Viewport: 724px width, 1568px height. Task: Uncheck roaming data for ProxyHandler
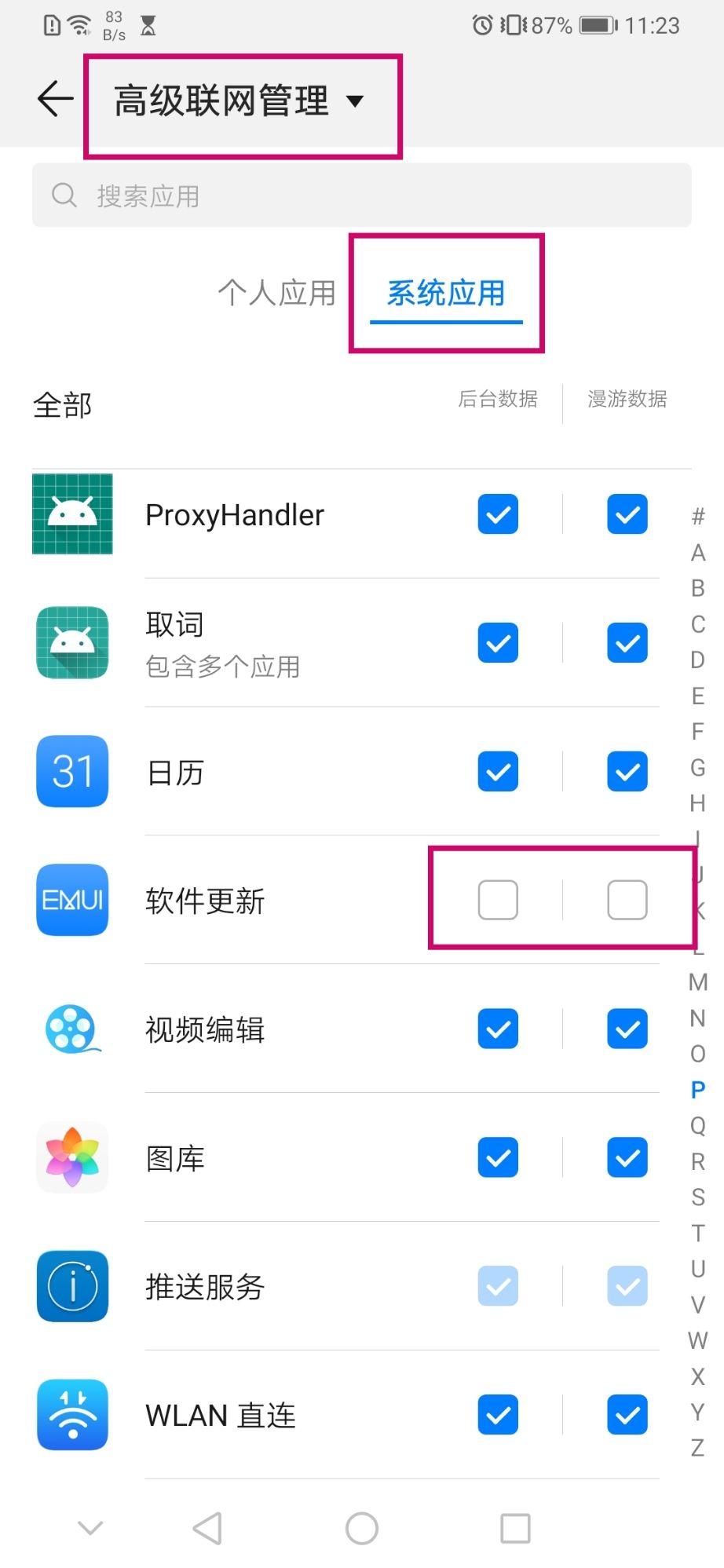627,514
